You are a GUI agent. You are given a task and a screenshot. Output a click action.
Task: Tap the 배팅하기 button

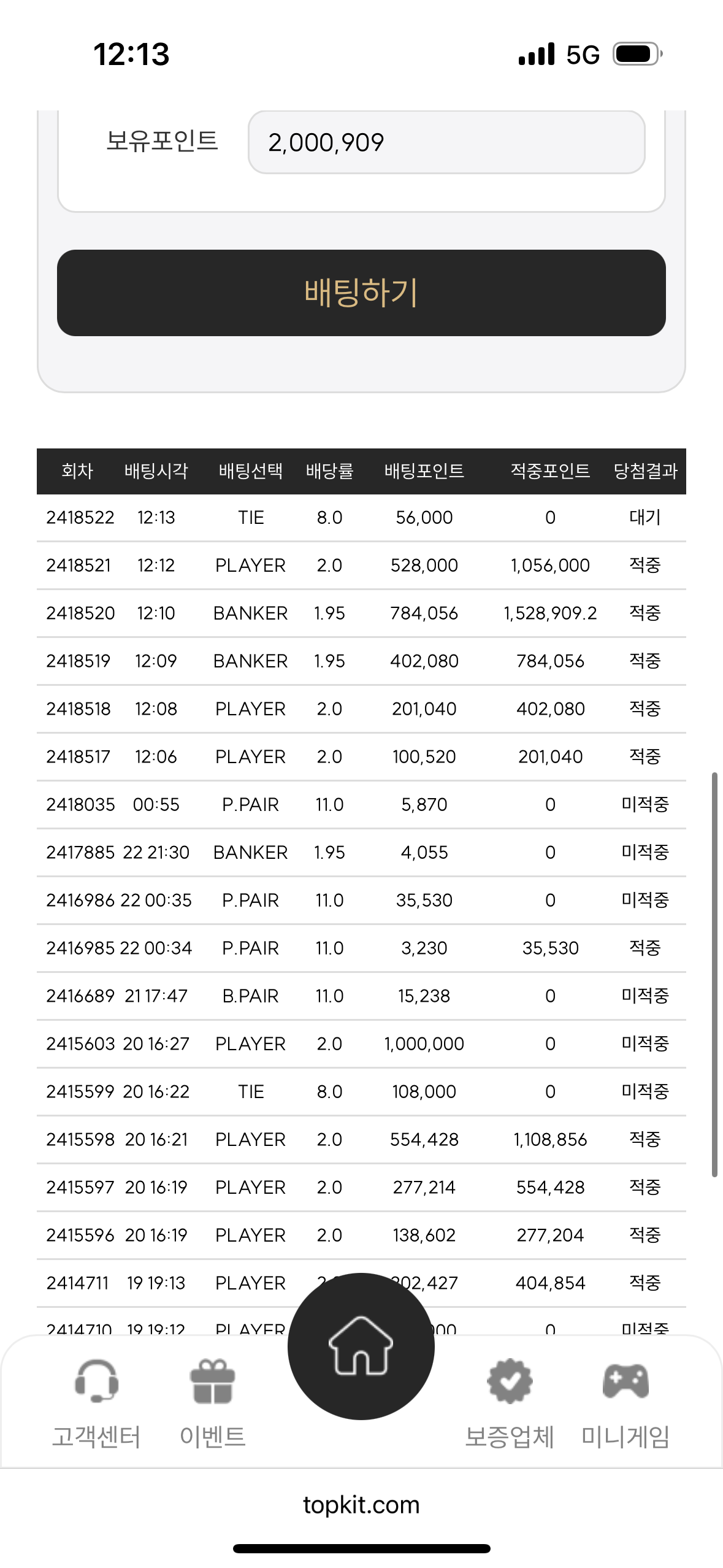(361, 293)
